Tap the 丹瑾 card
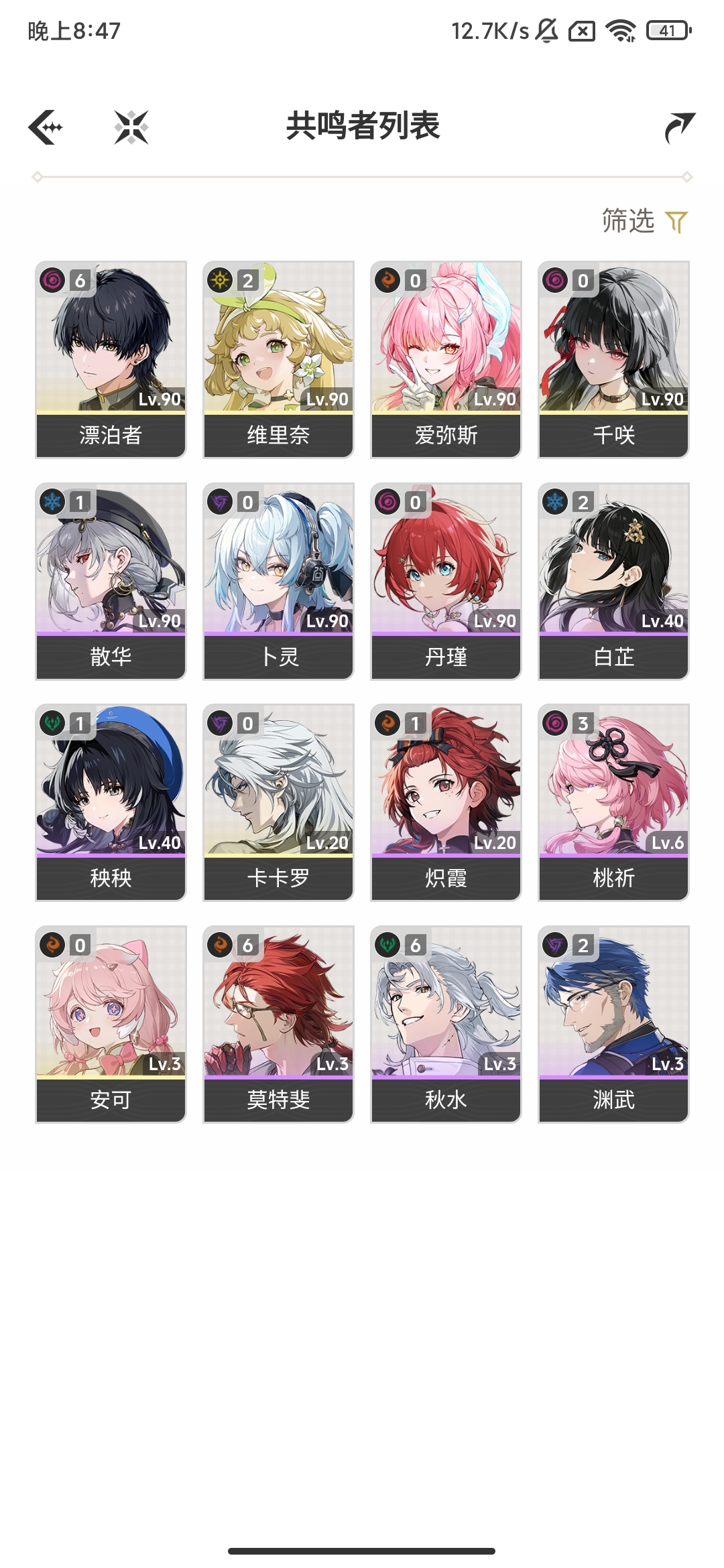Viewport: 724px width, 1568px height. (x=446, y=581)
